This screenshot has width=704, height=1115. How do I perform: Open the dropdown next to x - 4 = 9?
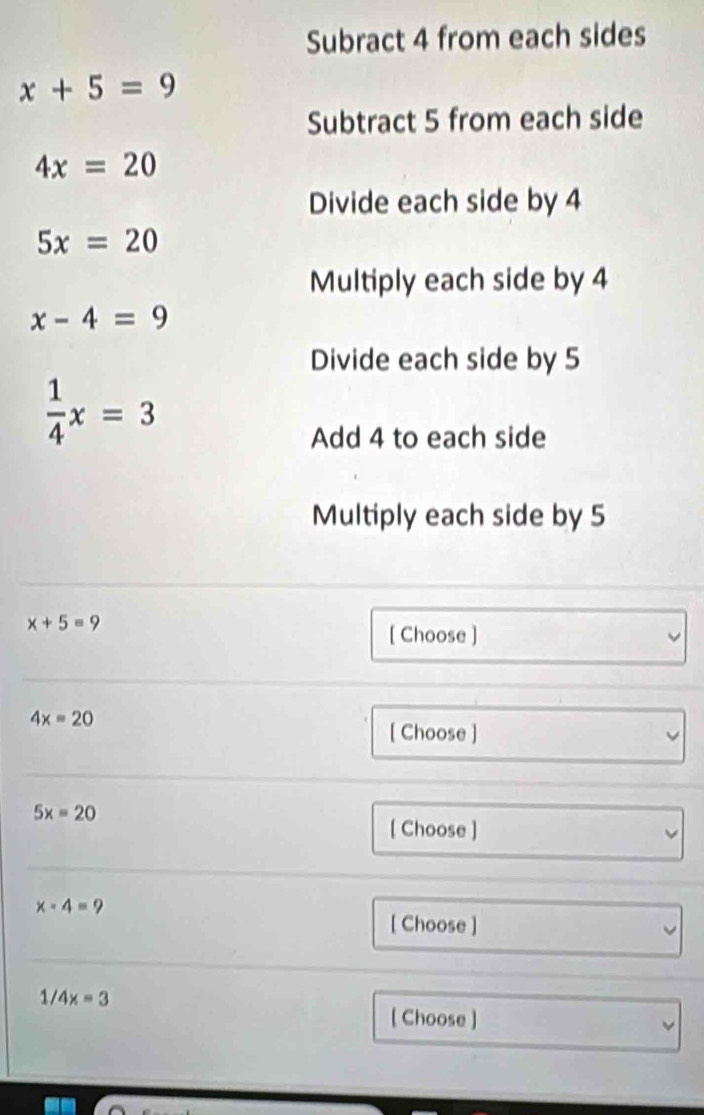[528, 928]
